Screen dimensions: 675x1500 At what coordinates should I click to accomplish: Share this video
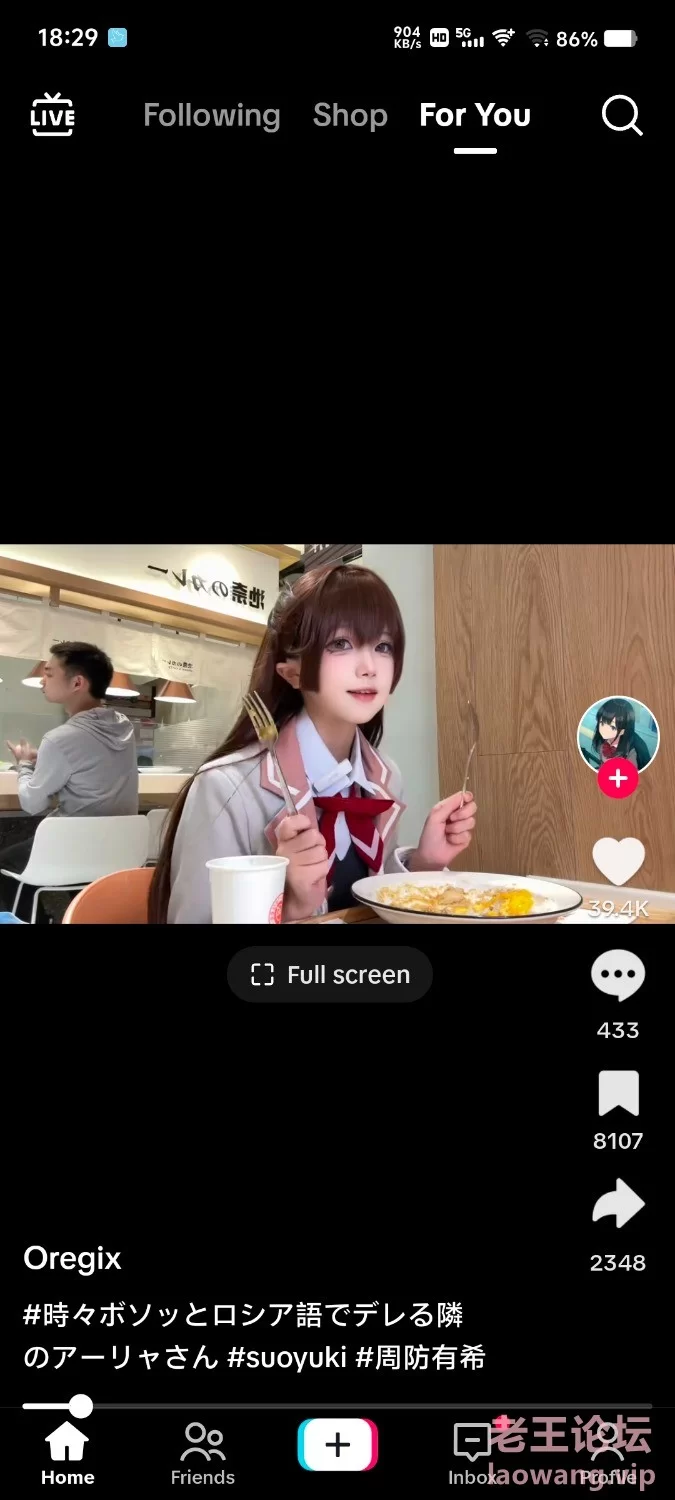pos(618,1204)
